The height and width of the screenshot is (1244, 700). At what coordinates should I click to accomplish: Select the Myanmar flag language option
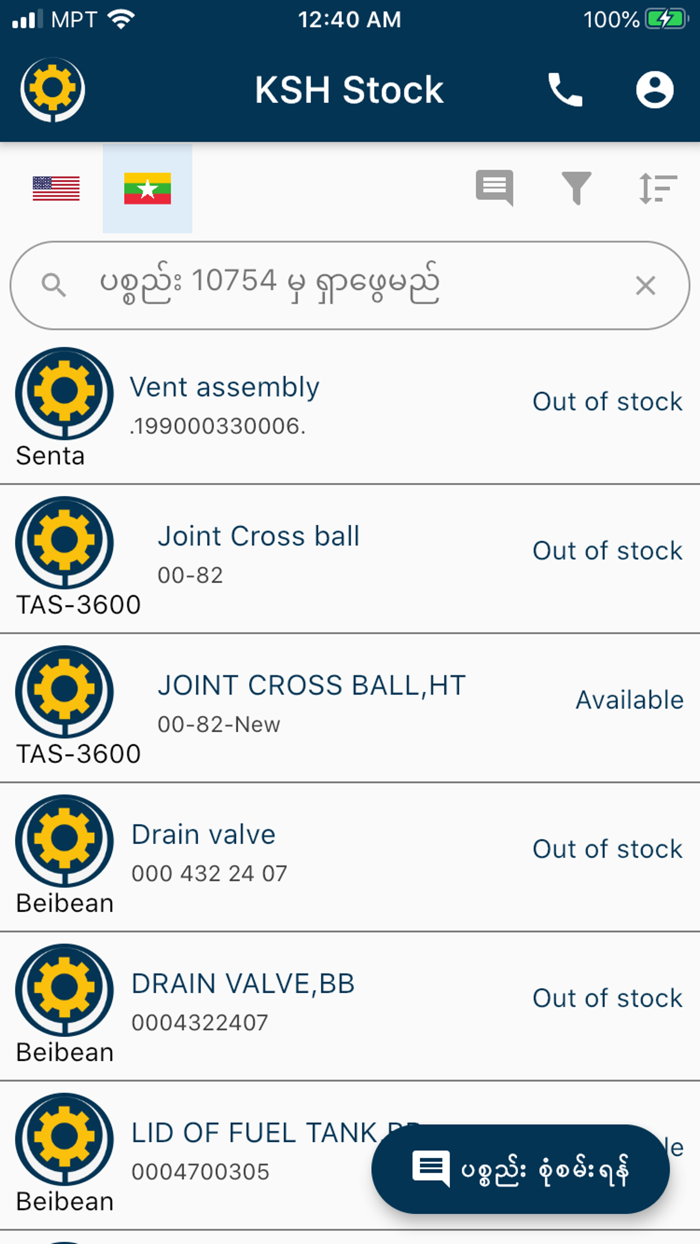click(147, 188)
